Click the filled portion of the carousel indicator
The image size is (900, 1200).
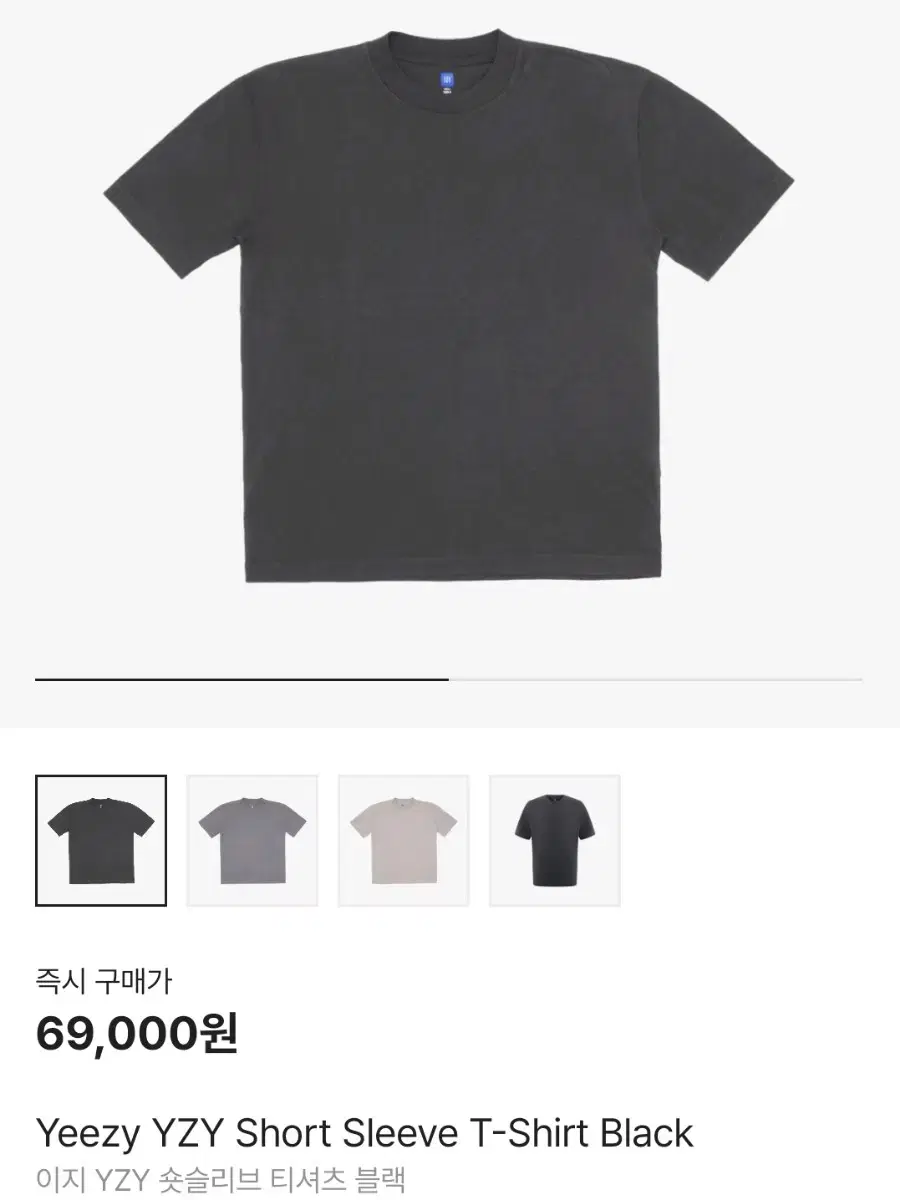(240, 680)
